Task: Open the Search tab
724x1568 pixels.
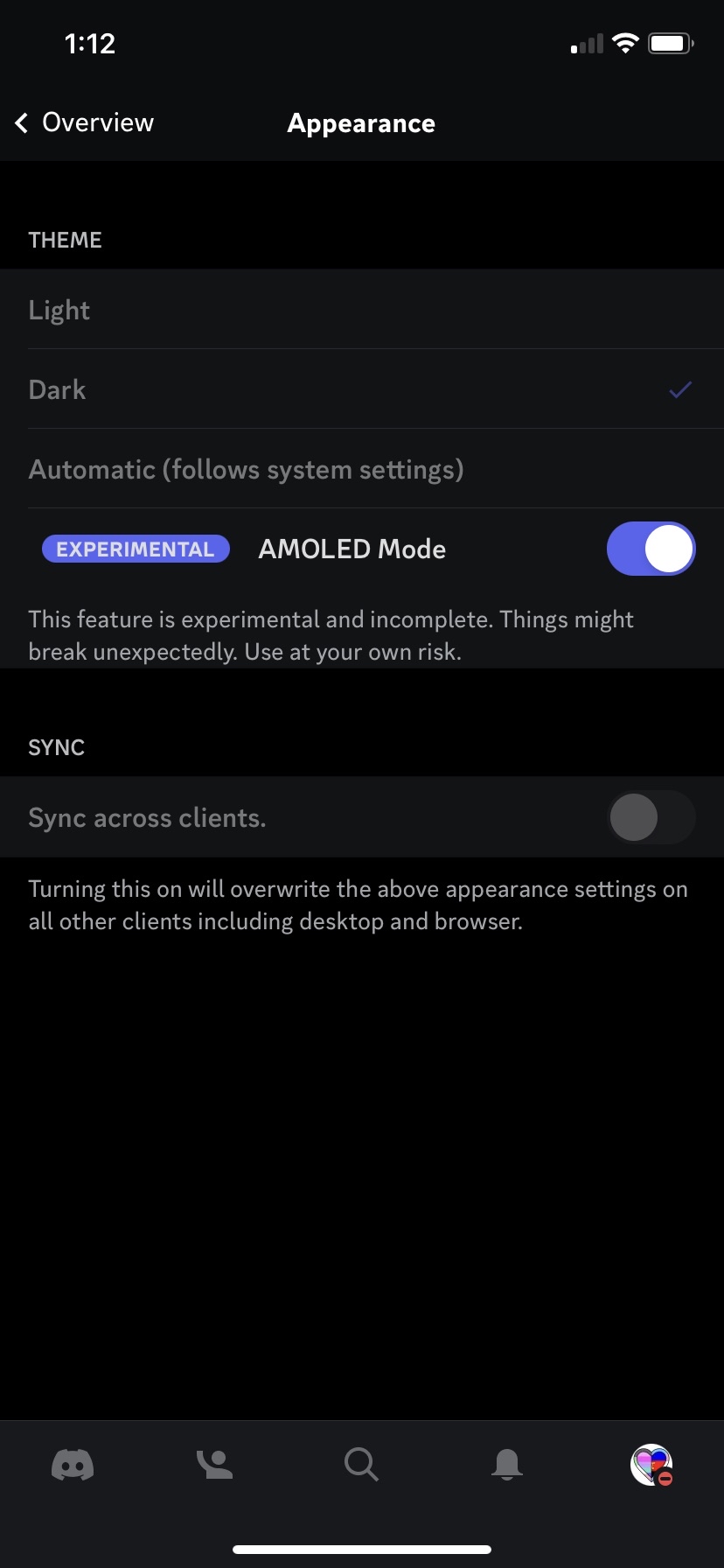Action: tap(361, 1464)
